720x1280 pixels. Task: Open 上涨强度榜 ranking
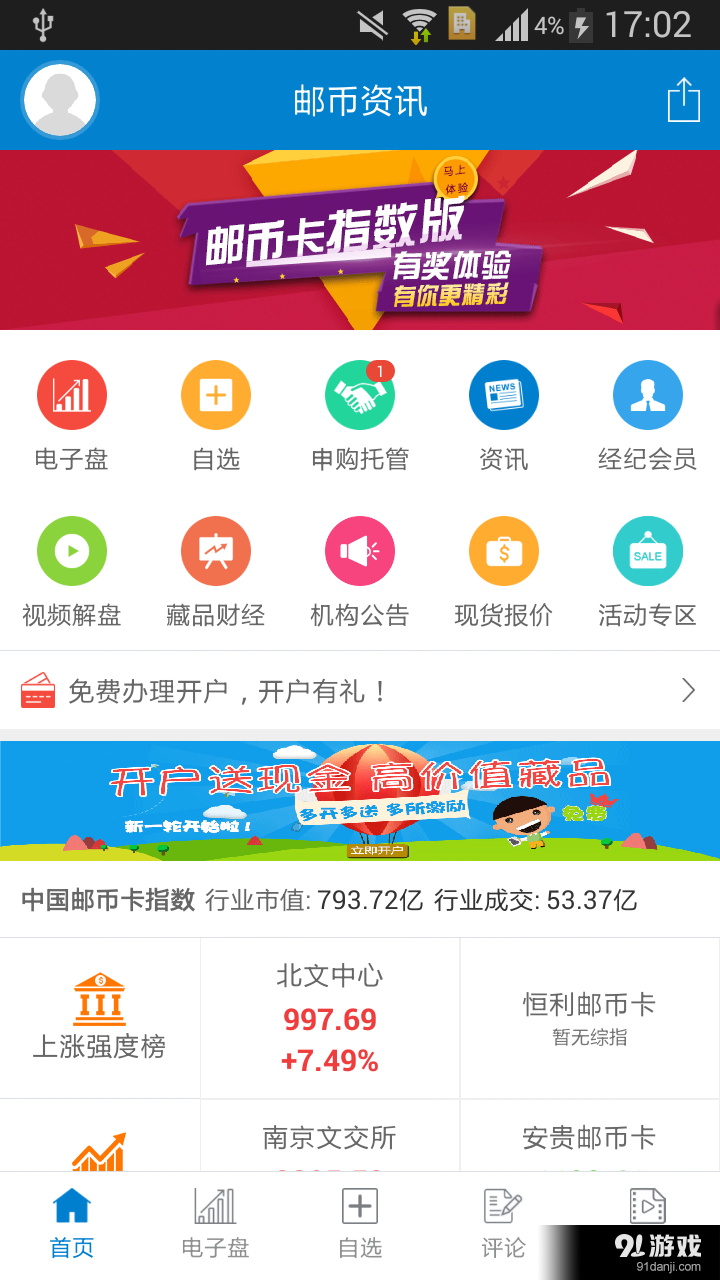pos(100,1017)
